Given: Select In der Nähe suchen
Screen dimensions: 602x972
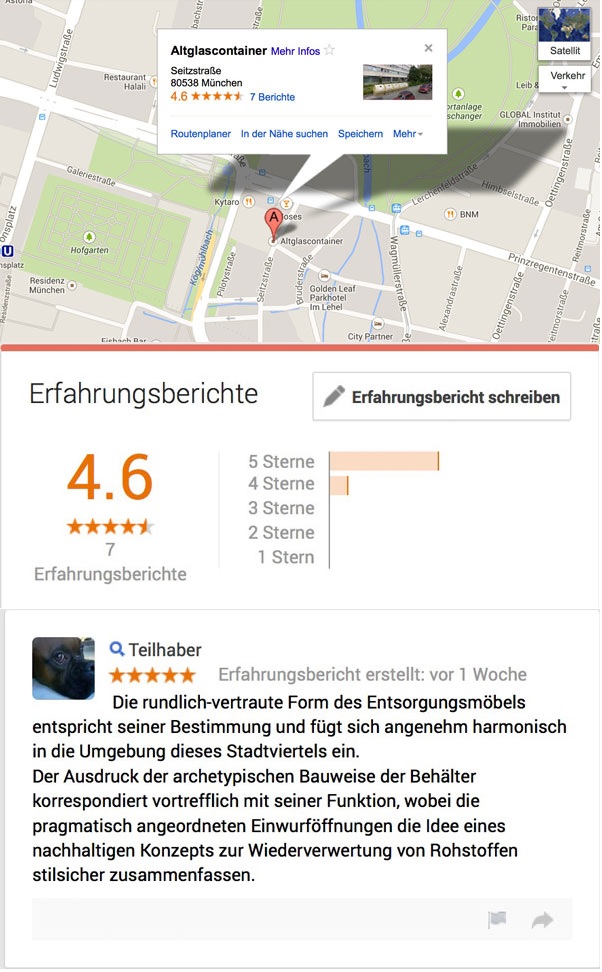Looking at the screenshot, I should coord(284,134).
